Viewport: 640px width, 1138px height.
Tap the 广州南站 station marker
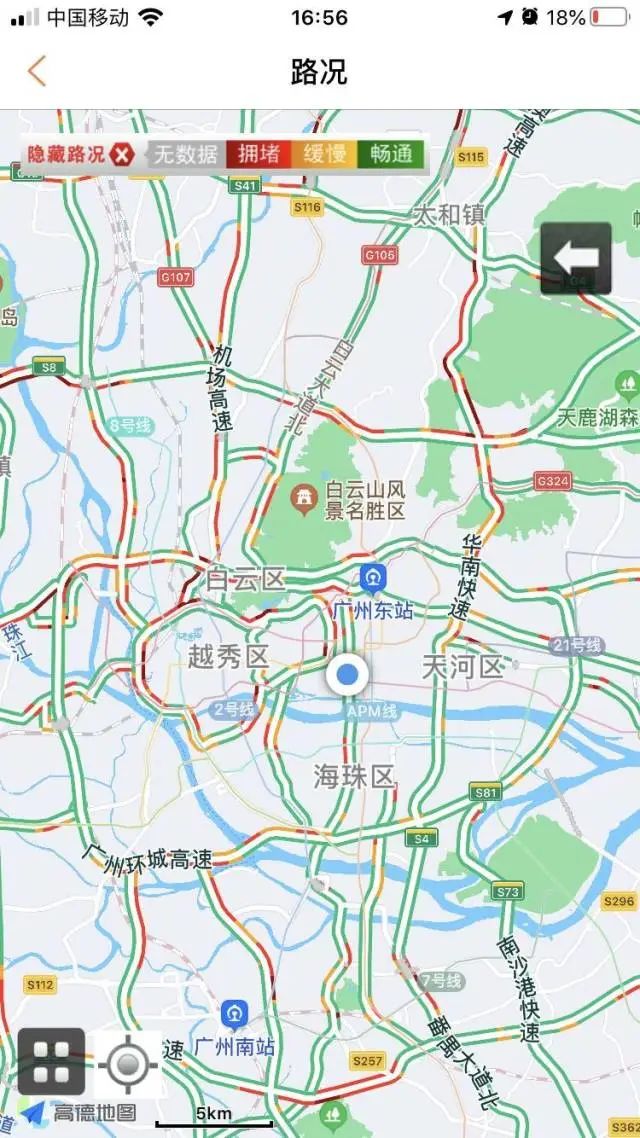click(x=234, y=1015)
